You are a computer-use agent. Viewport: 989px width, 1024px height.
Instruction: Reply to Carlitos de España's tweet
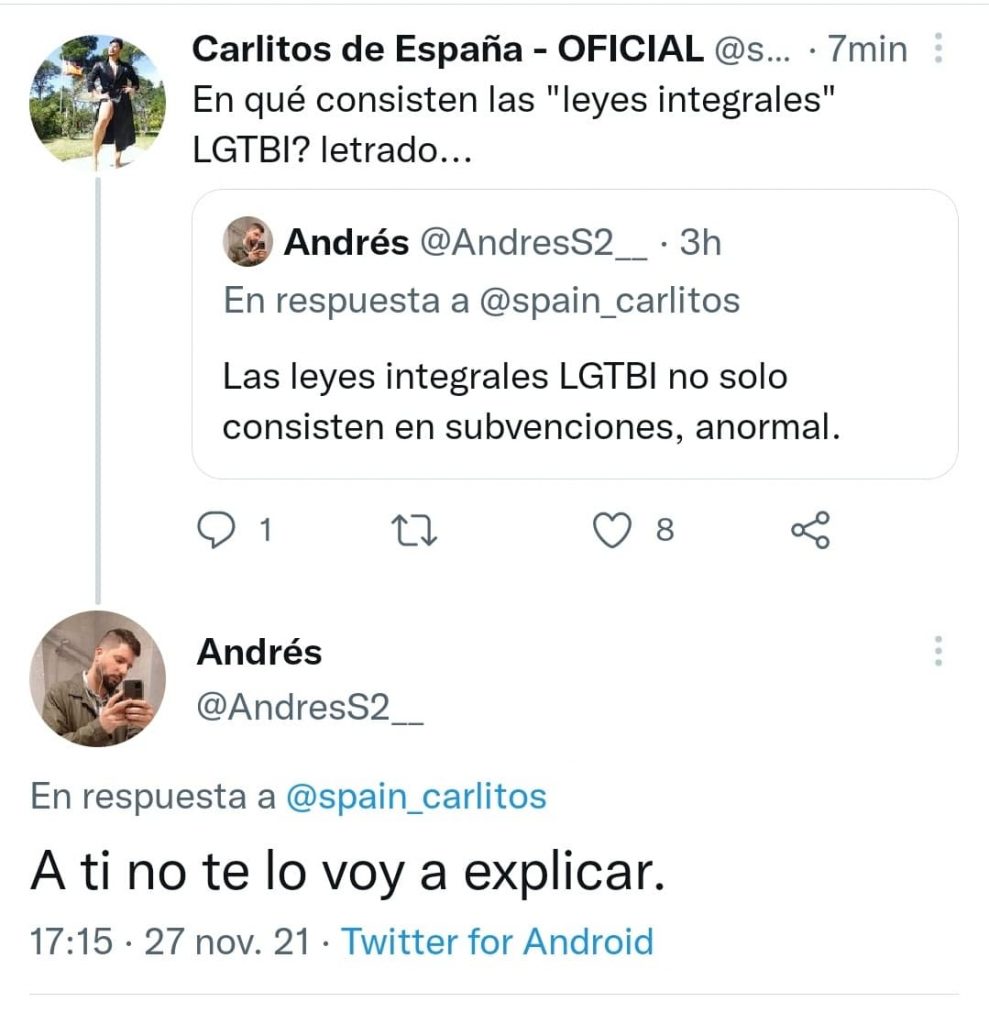click(x=214, y=531)
